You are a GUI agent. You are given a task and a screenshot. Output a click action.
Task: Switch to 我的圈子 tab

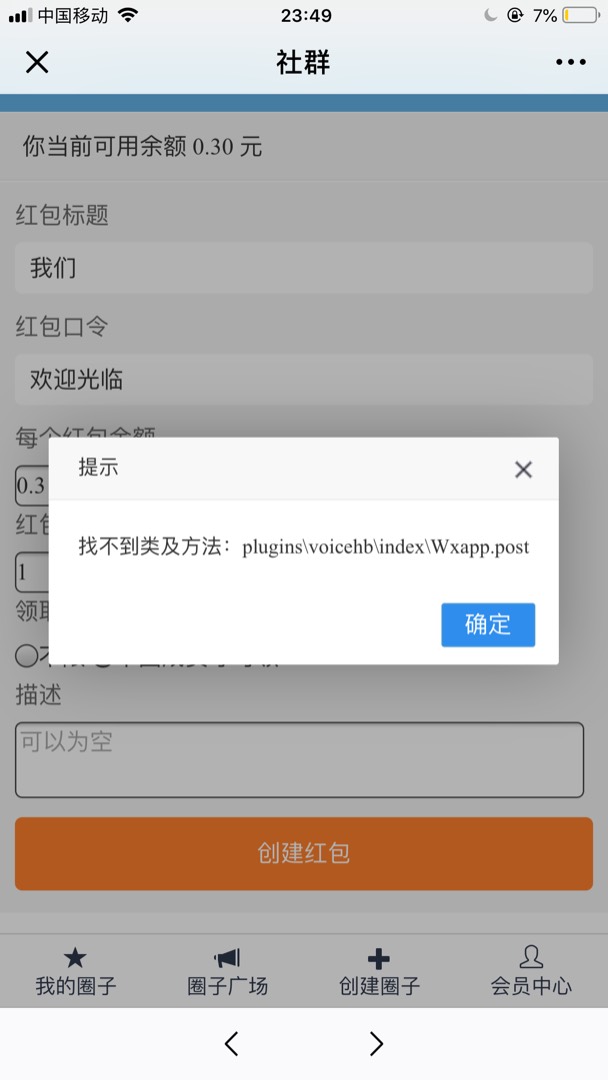(x=76, y=972)
